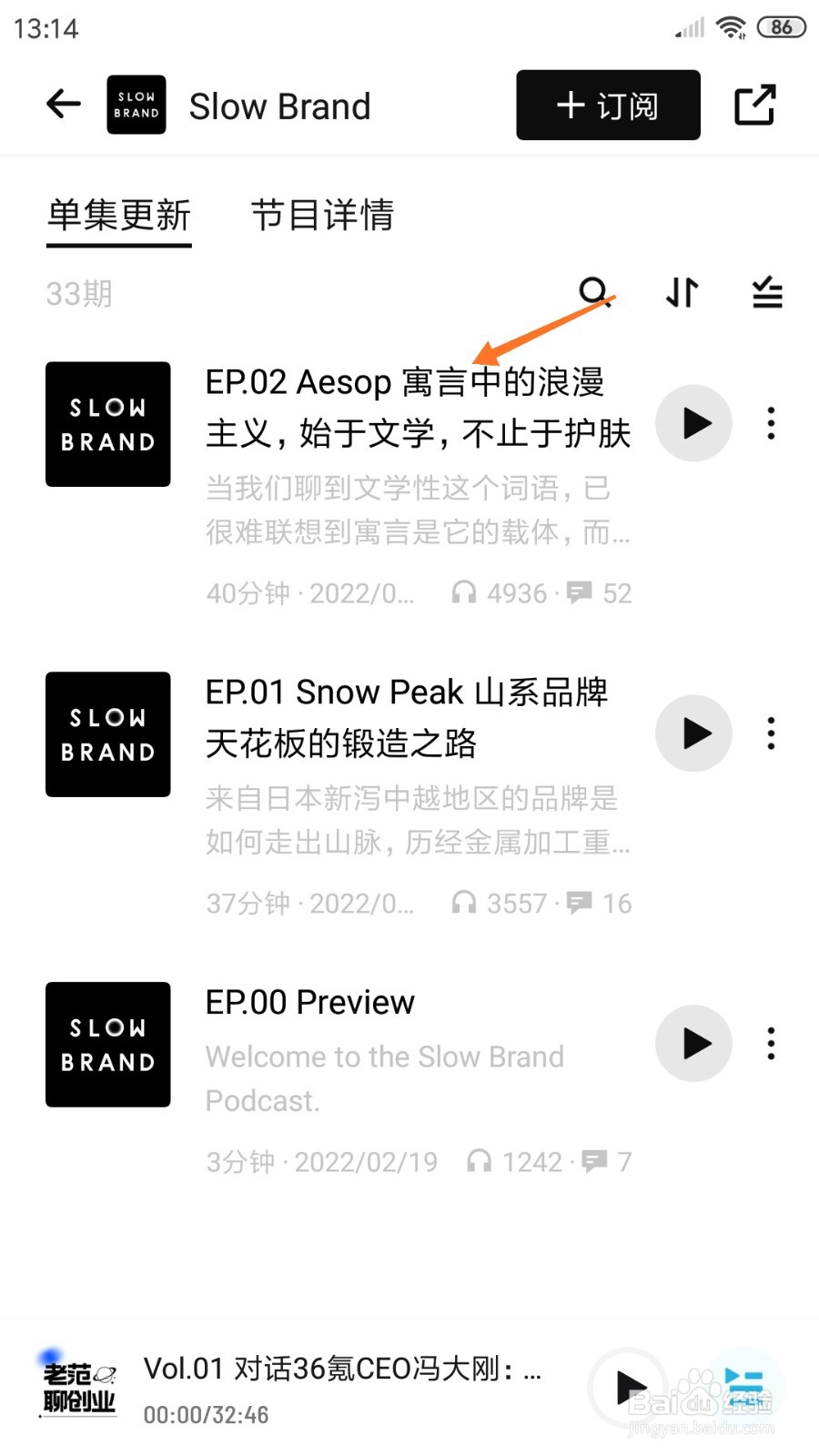Open more options for EP.00 Preview
Viewport: 819px width, 1456px height.
(772, 1044)
